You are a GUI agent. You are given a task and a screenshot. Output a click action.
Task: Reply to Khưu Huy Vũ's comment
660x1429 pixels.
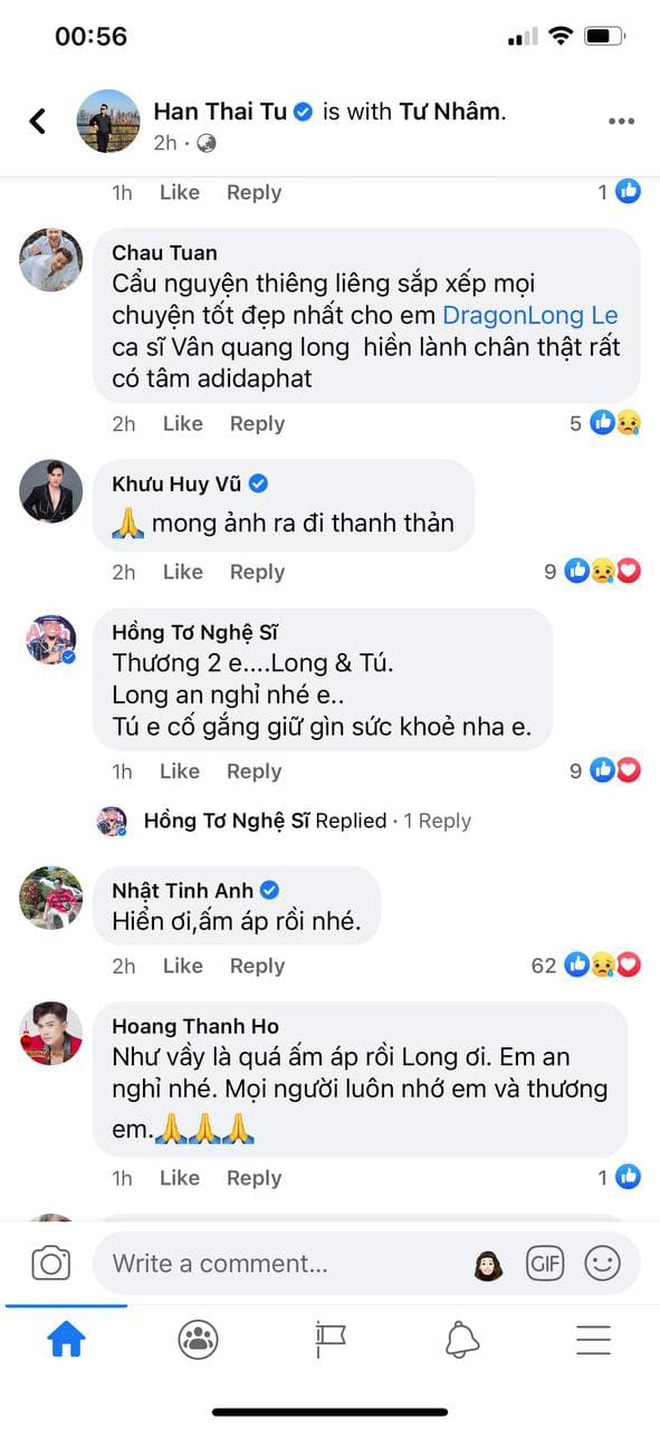(x=257, y=572)
